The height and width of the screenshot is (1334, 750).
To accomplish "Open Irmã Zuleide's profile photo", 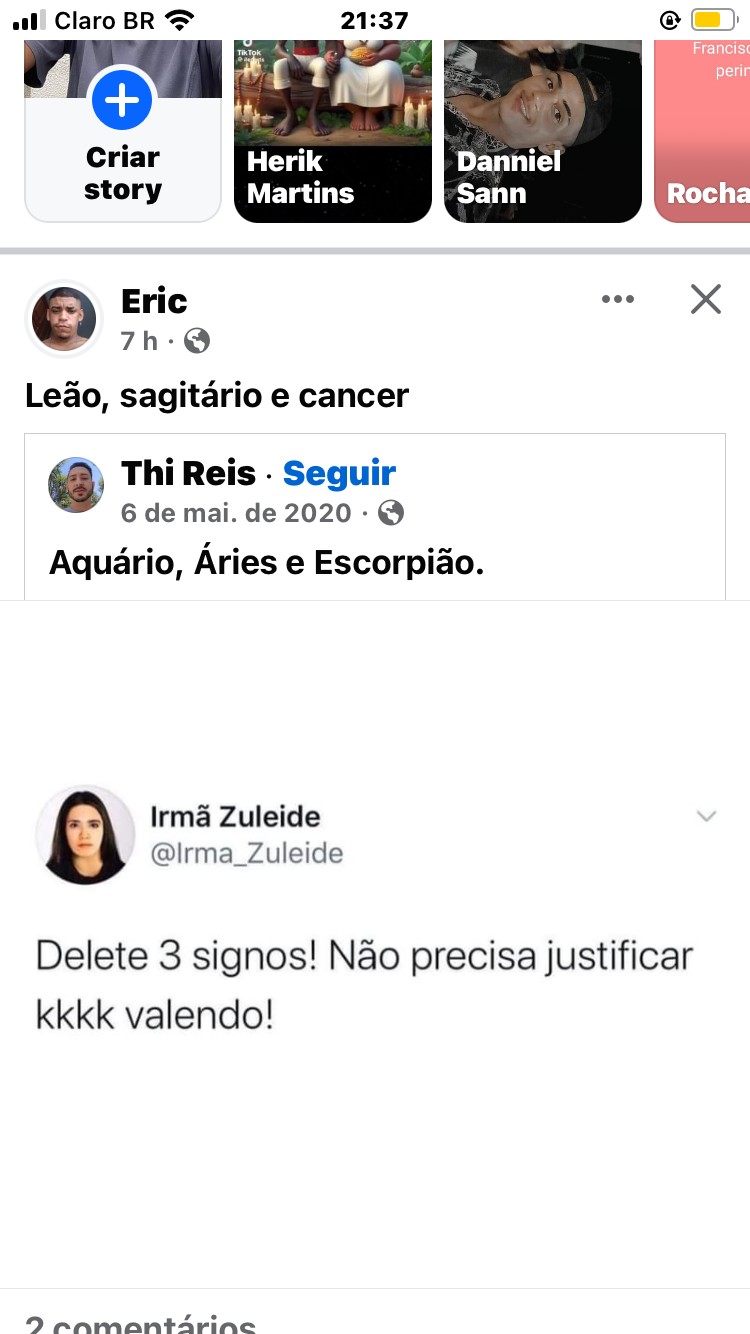I will coord(85,834).
